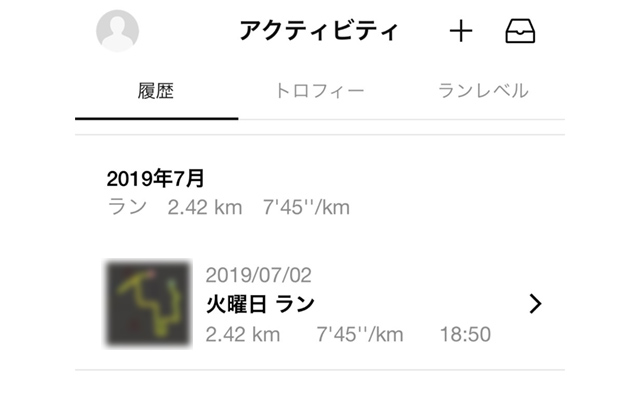
Task: Switch to the 履歴 tab
Action: click(156, 92)
